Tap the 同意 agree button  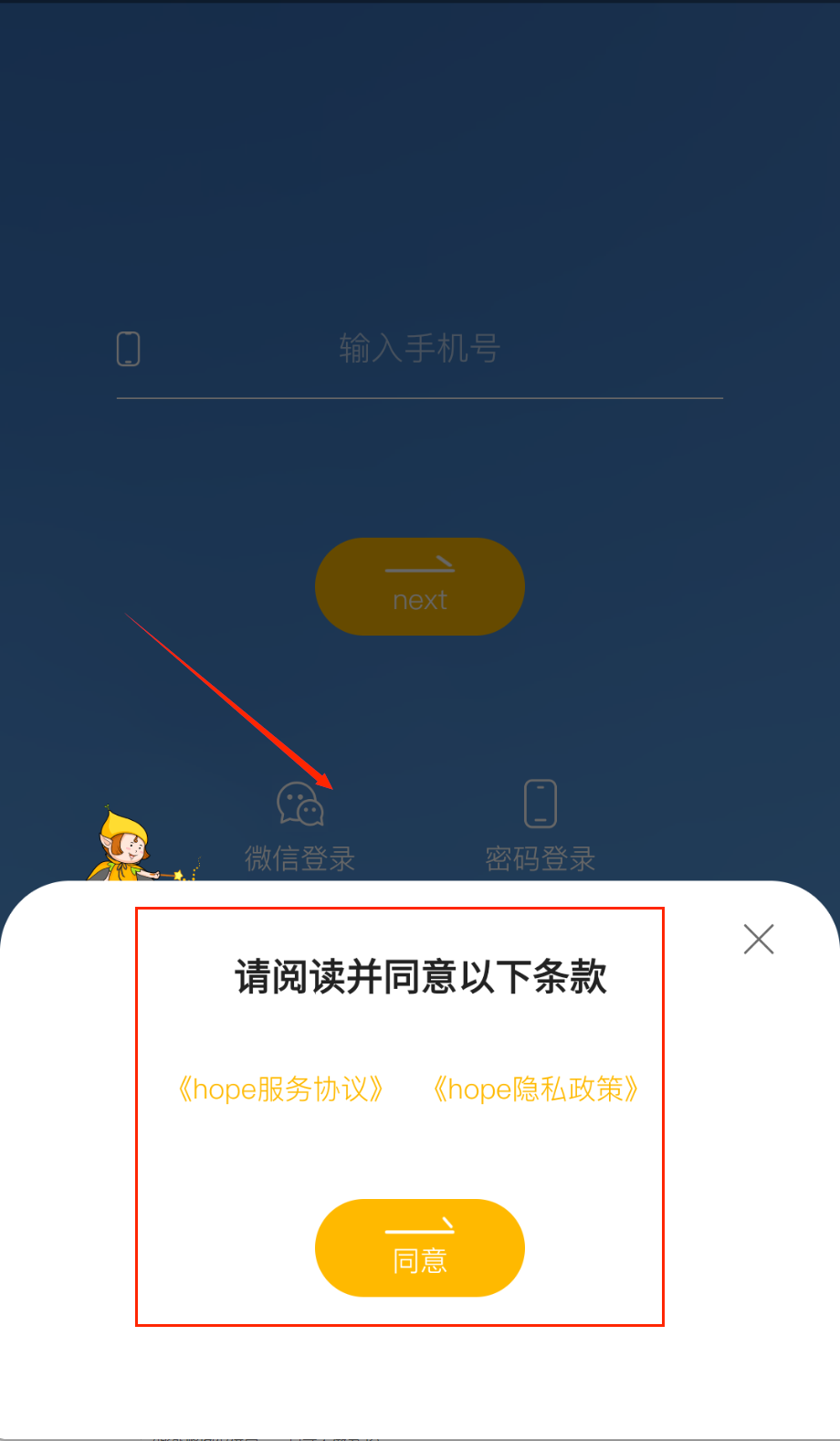point(419,1247)
